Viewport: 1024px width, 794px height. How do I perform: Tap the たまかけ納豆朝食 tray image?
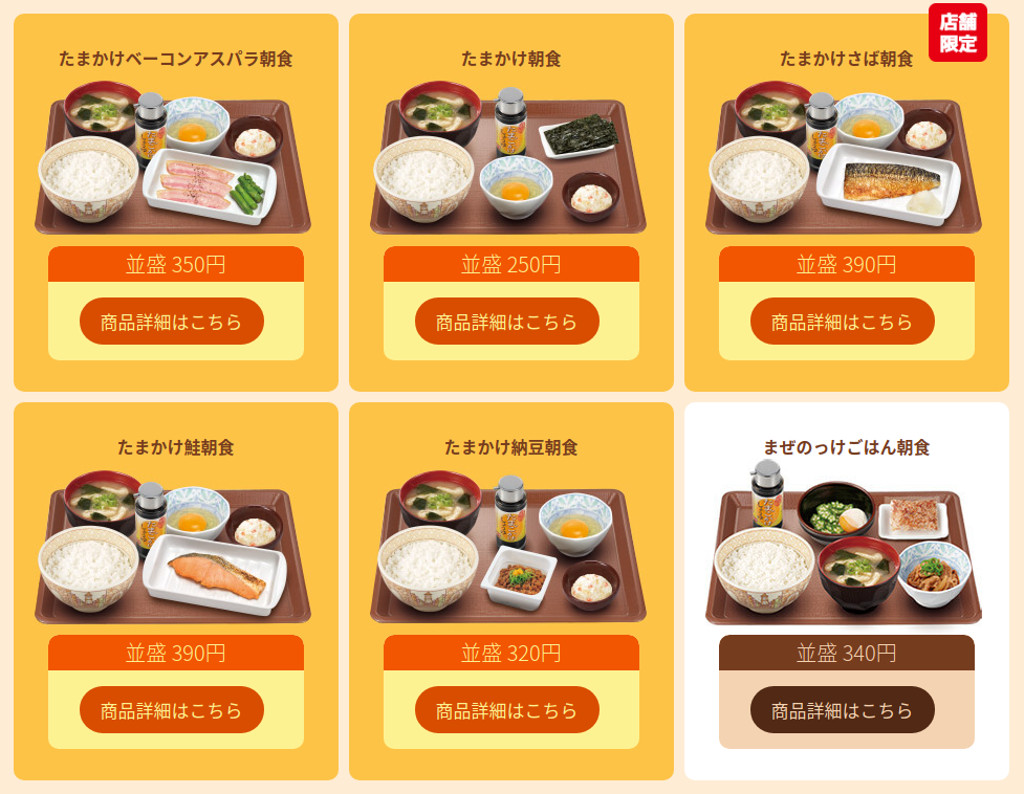(508, 548)
